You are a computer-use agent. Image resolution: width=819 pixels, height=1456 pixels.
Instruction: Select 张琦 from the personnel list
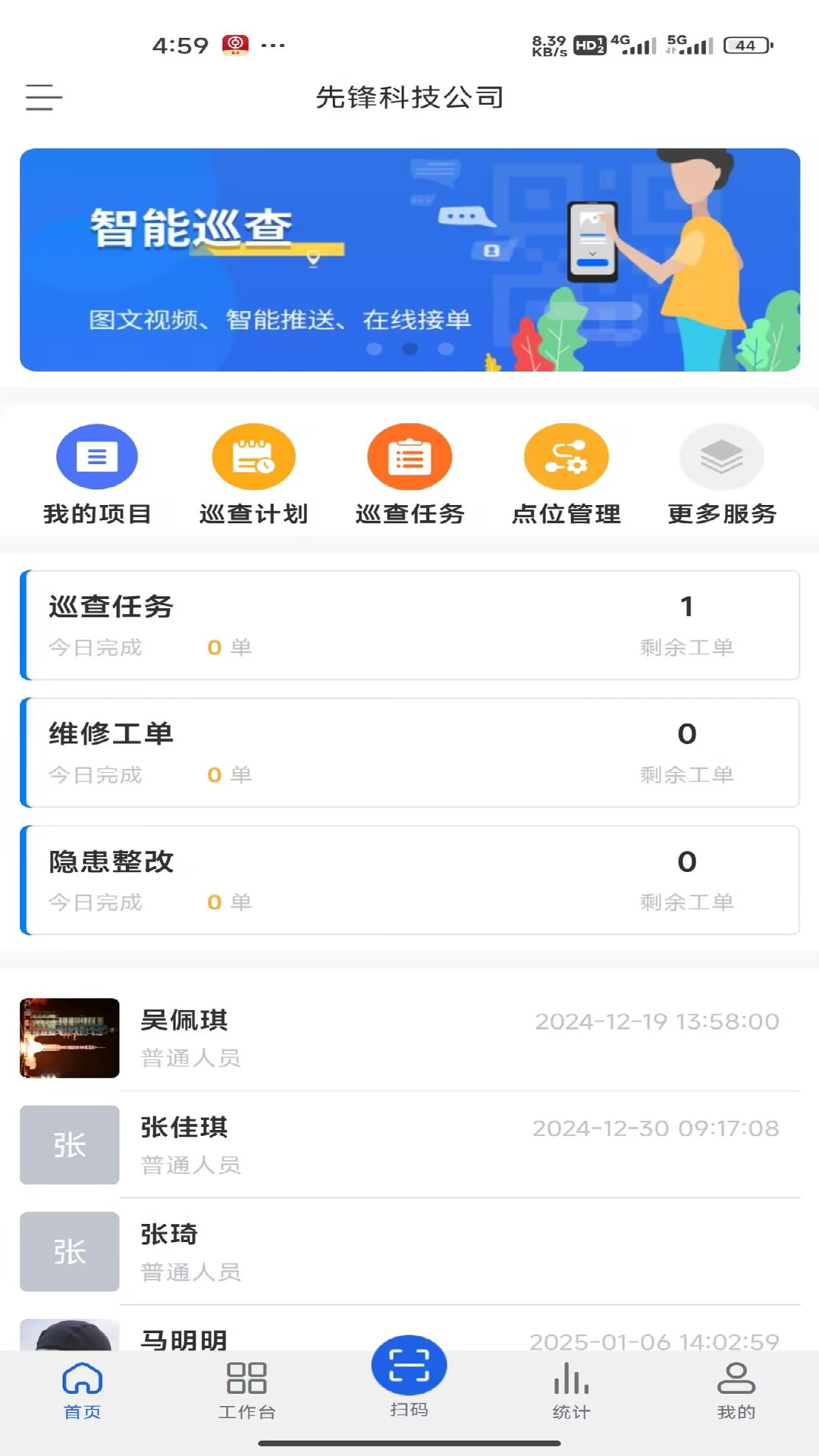point(409,1251)
